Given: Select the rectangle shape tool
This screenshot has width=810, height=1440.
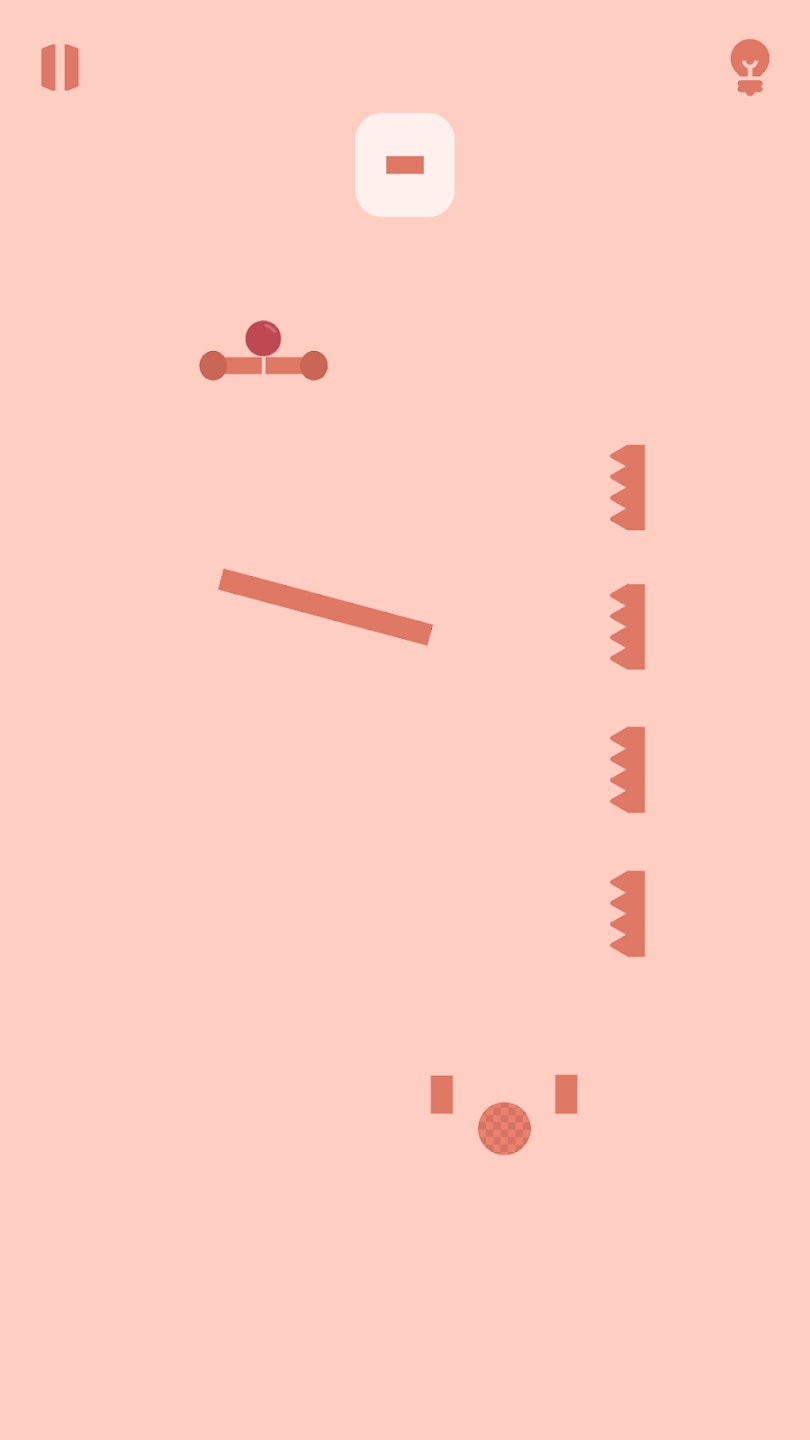Looking at the screenshot, I should point(405,165).
